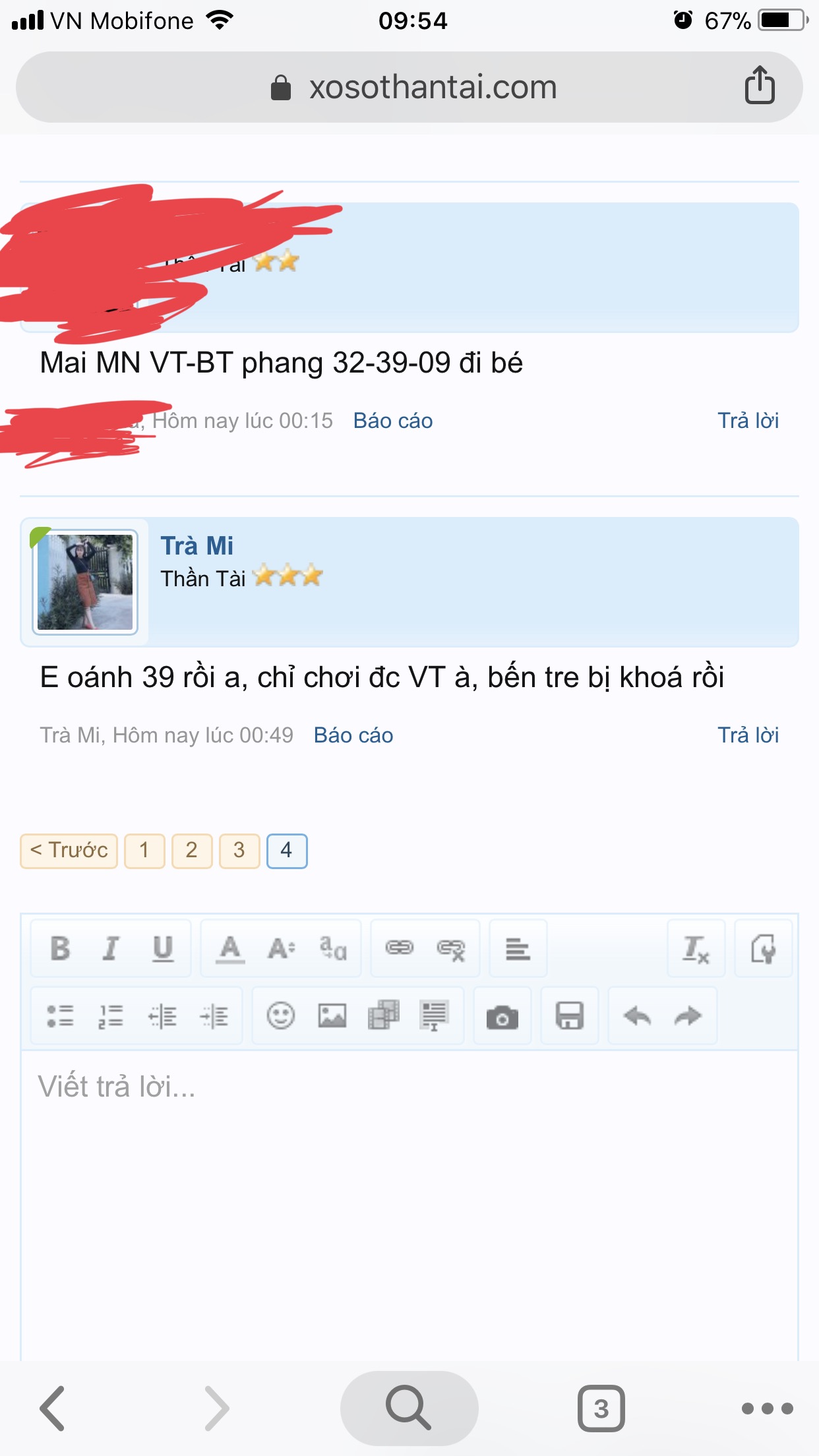Viewport: 819px width, 1456px height.
Task: Select page 3 in pagination
Action: pyautogui.click(x=239, y=851)
